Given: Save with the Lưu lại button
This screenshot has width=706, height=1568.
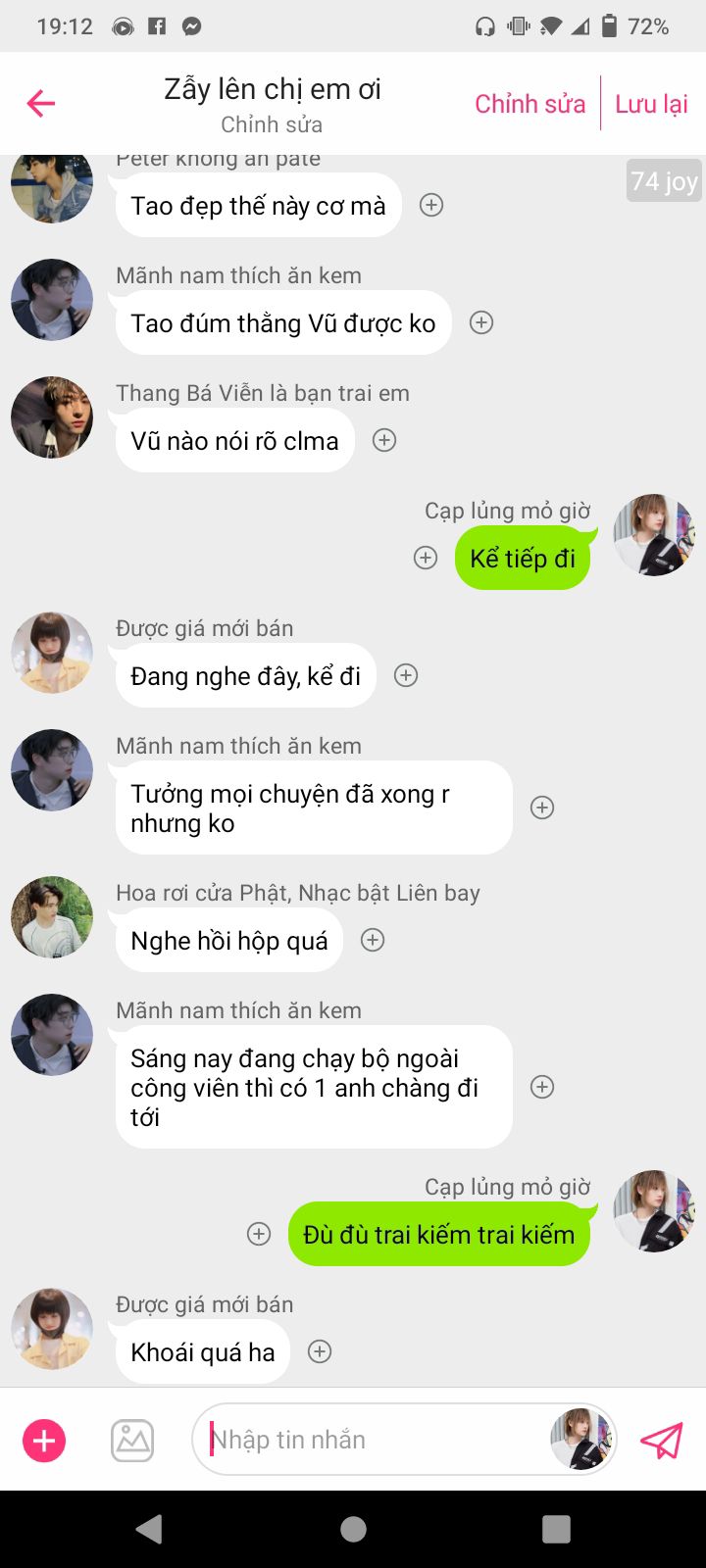Looking at the screenshot, I should 651,104.
